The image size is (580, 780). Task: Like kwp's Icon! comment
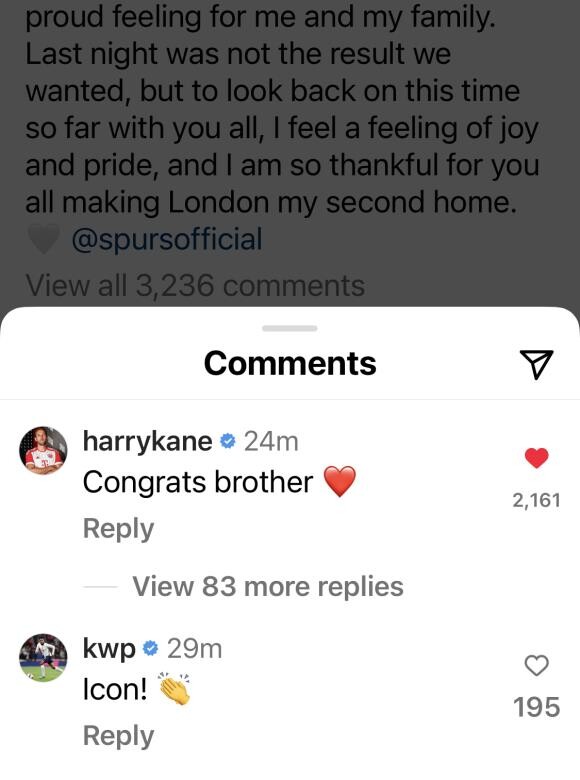537,665
